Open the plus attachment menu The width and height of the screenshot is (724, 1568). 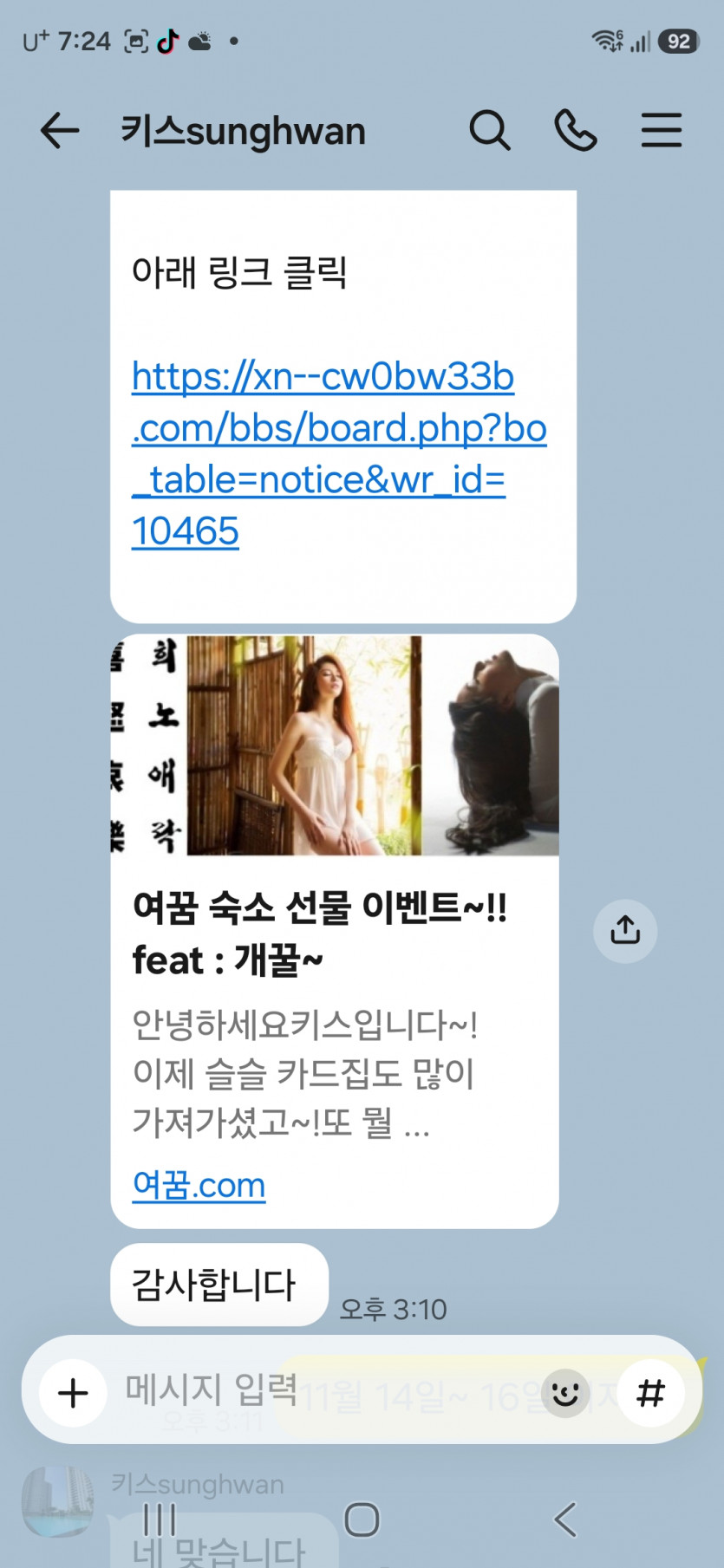point(73,1393)
